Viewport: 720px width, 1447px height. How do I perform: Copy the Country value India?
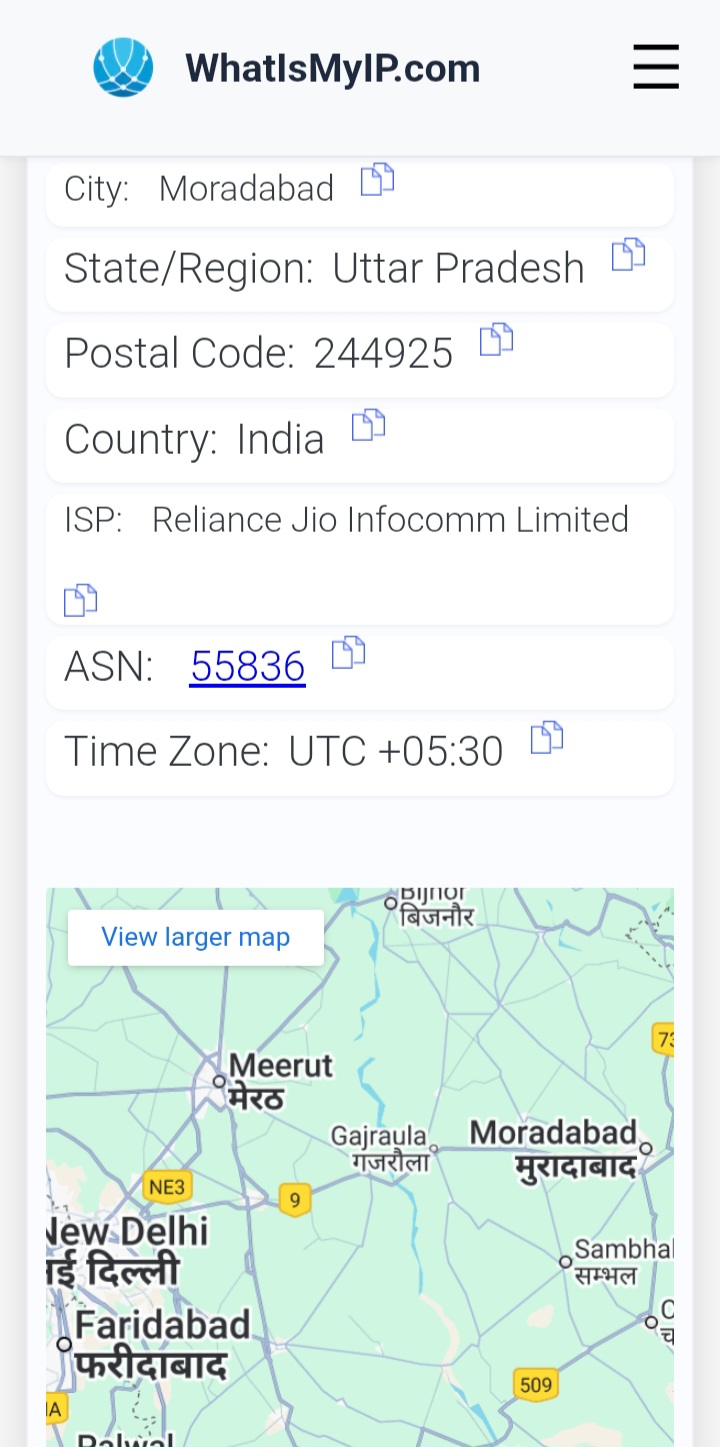[x=368, y=425]
